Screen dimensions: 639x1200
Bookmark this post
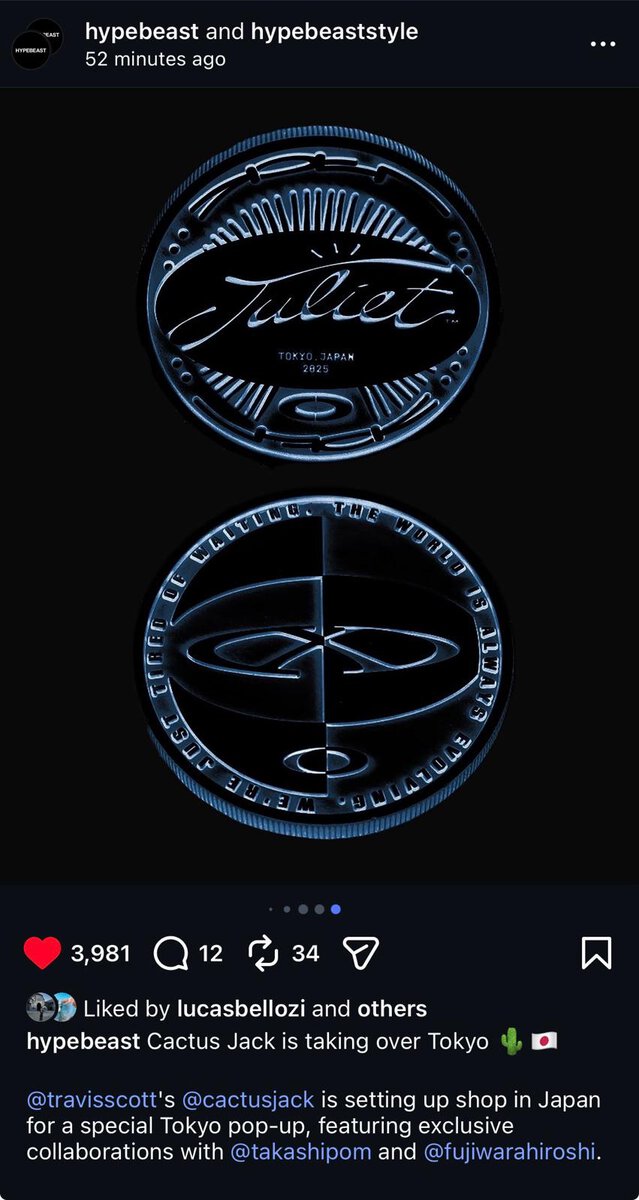(596, 953)
